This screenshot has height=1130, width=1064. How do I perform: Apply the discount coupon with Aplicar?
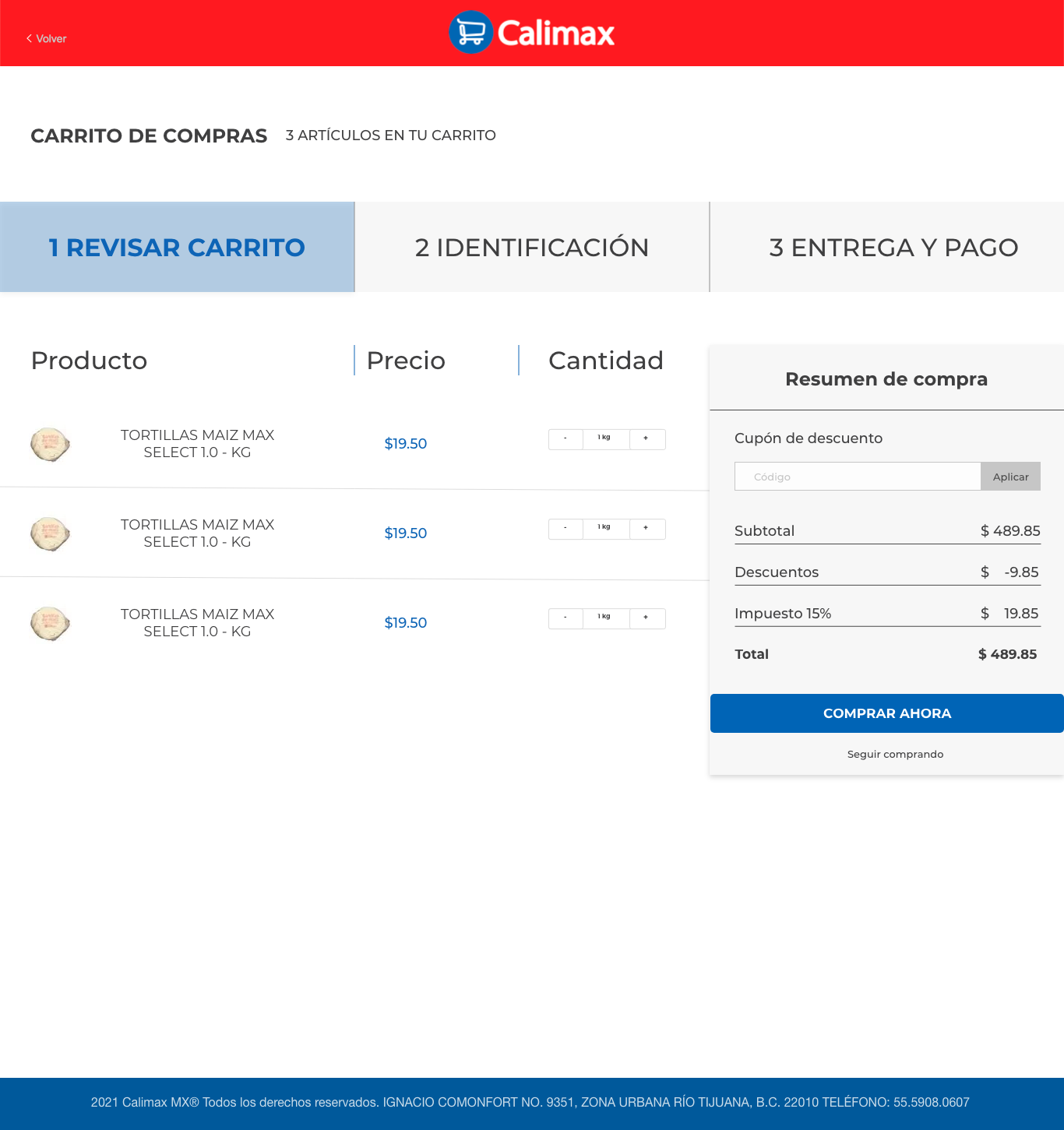coord(1010,477)
